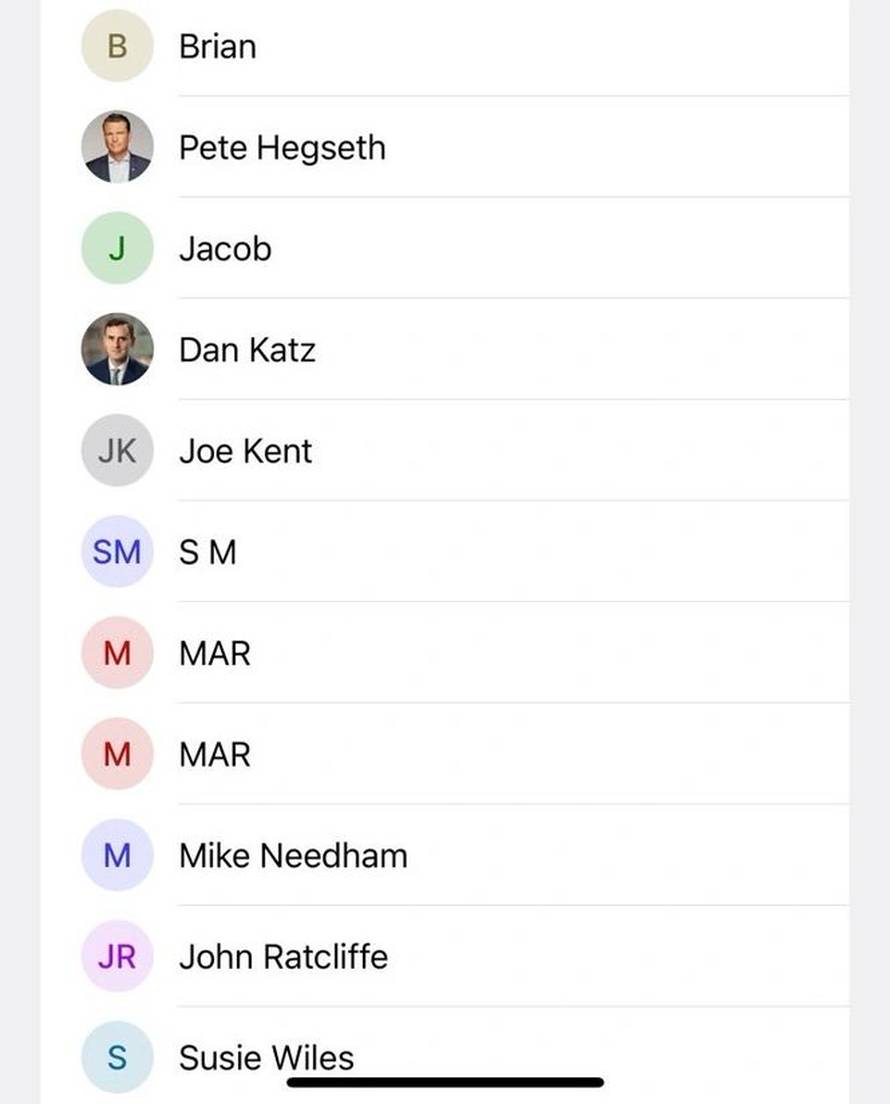The width and height of the screenshot is (890, 1104).
Task: Open John Ratcliffe's entry
Action: [283, 957]
